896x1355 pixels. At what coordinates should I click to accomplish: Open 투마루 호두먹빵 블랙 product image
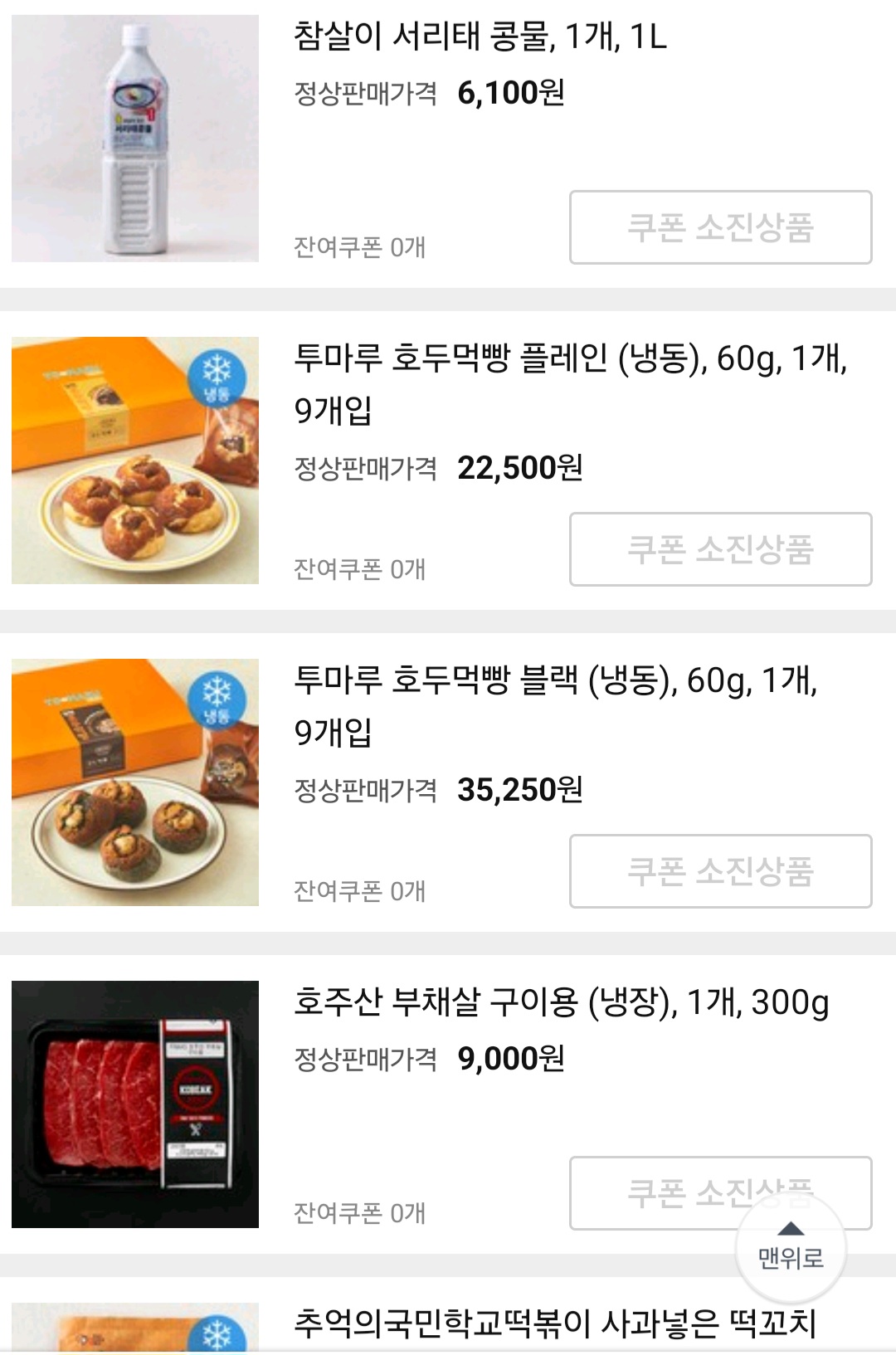[135, 782]
